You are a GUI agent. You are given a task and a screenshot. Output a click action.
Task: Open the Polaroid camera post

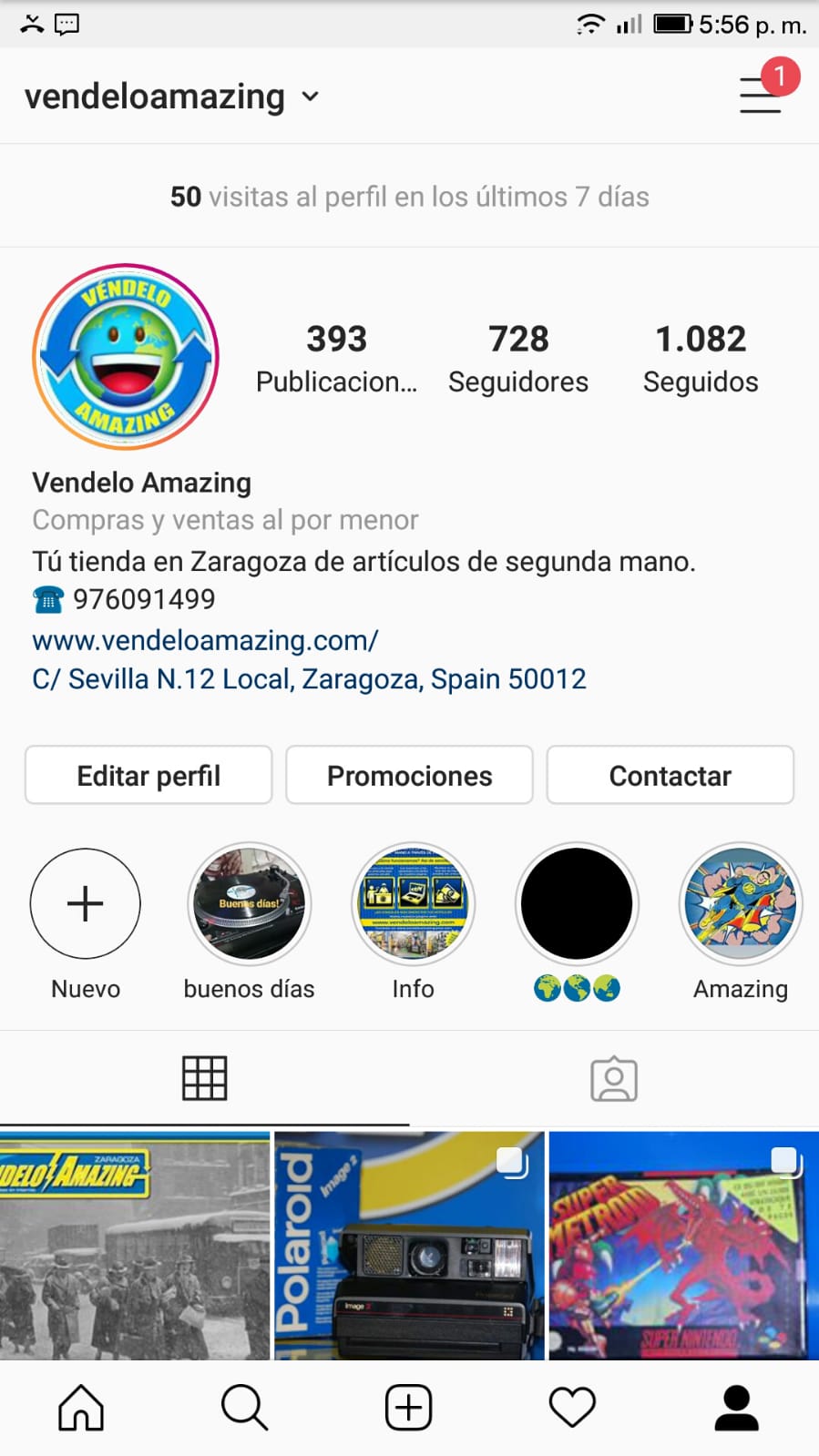point(409,1246)
